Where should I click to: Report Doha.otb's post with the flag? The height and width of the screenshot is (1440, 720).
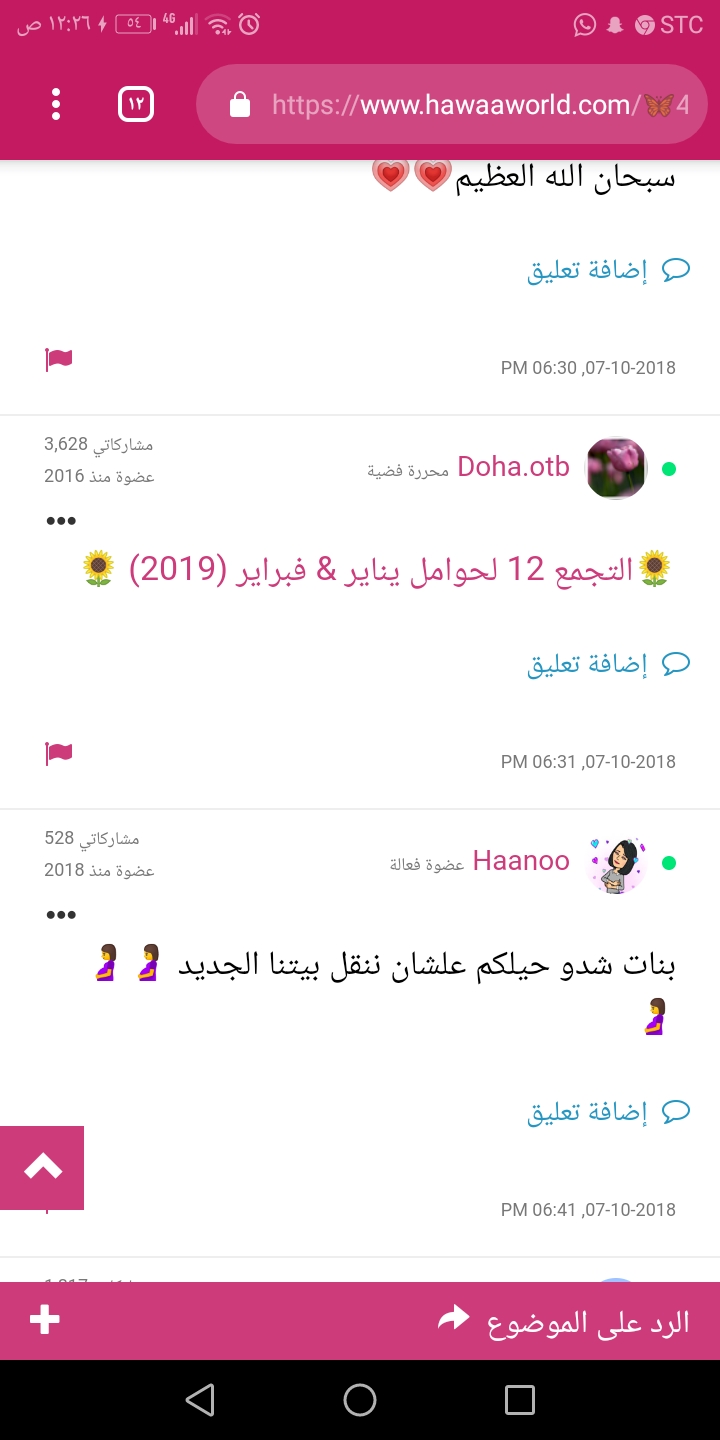pyautogui.click(x=59, y=753)
